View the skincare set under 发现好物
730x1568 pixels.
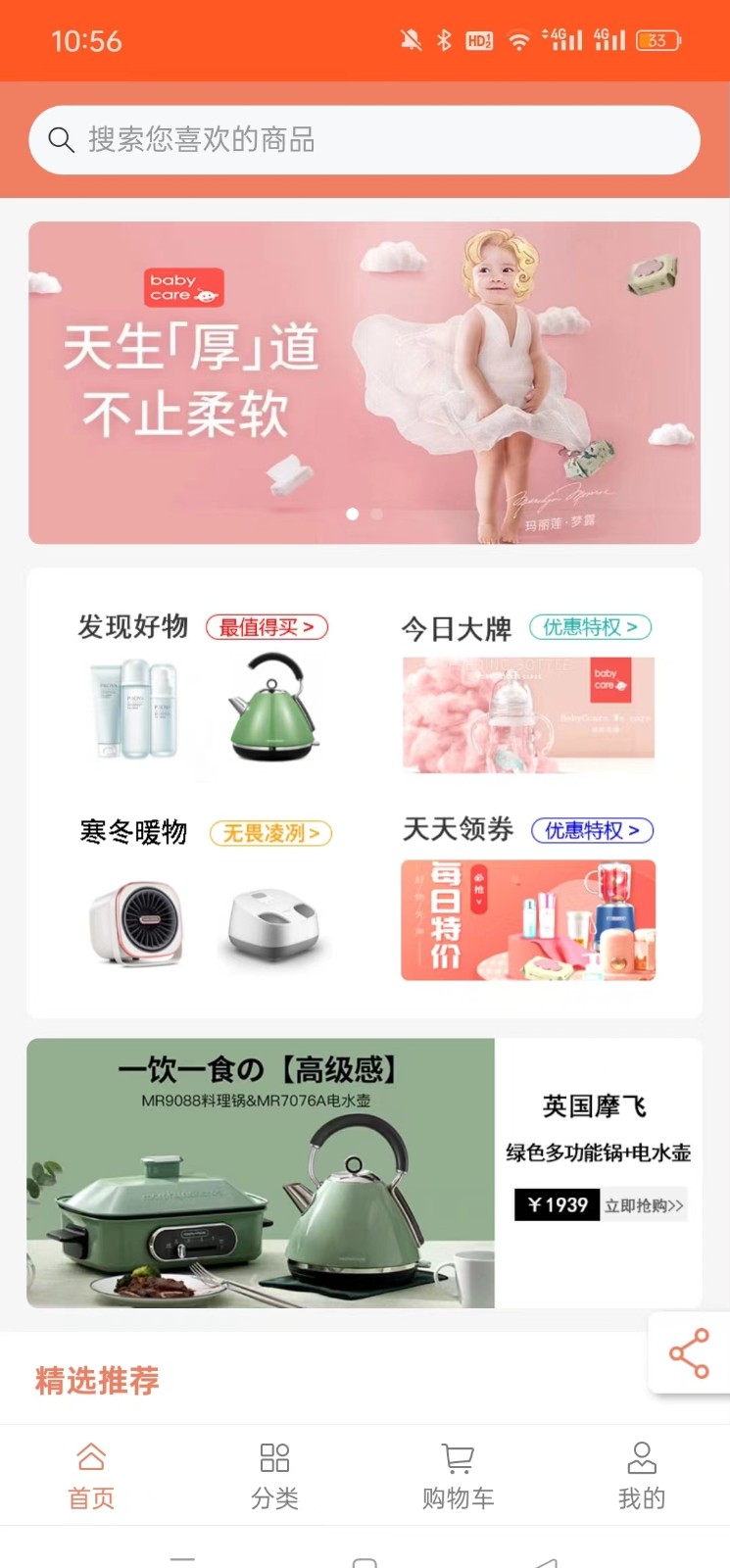pyautogui.click(x=134, y=708)
